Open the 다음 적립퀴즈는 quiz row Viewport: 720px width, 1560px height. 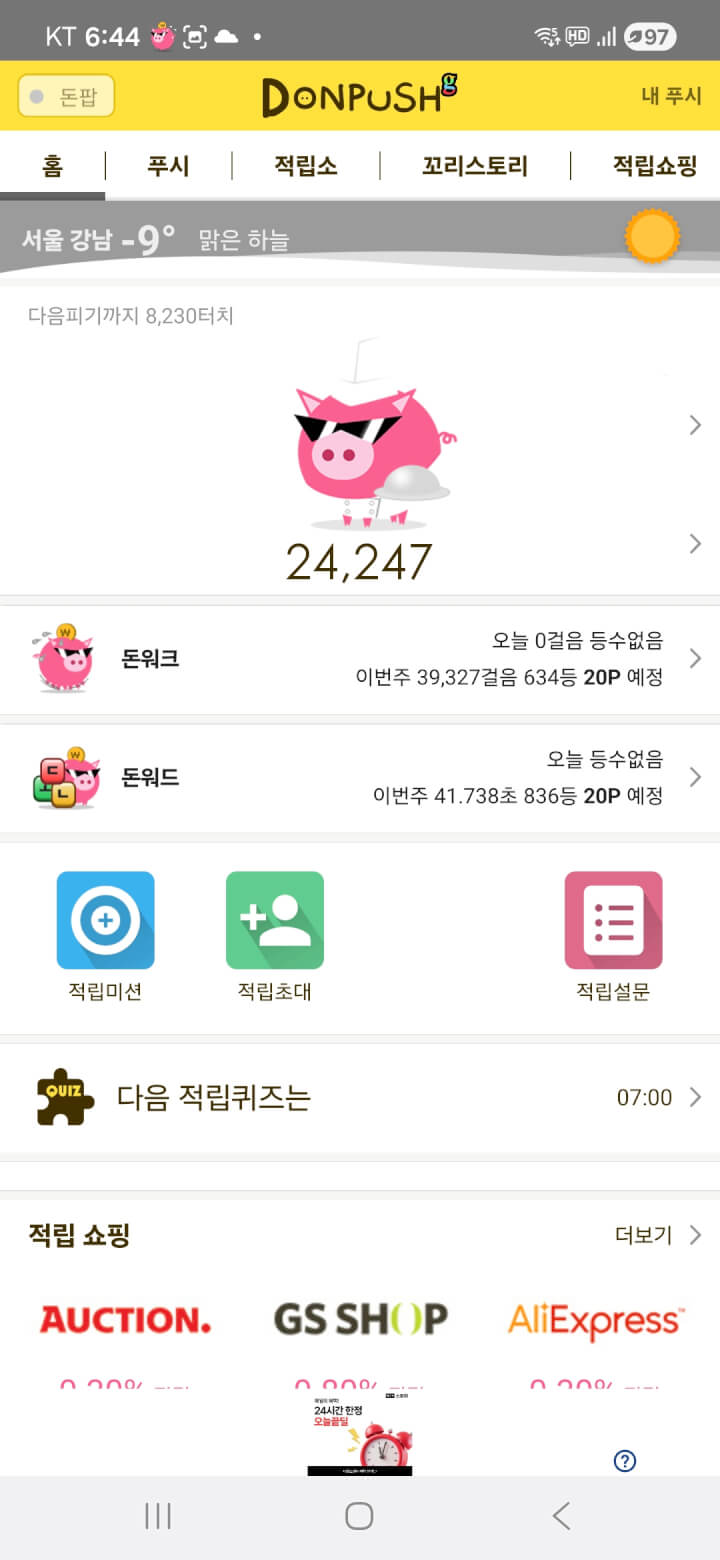coord(360,1097)
